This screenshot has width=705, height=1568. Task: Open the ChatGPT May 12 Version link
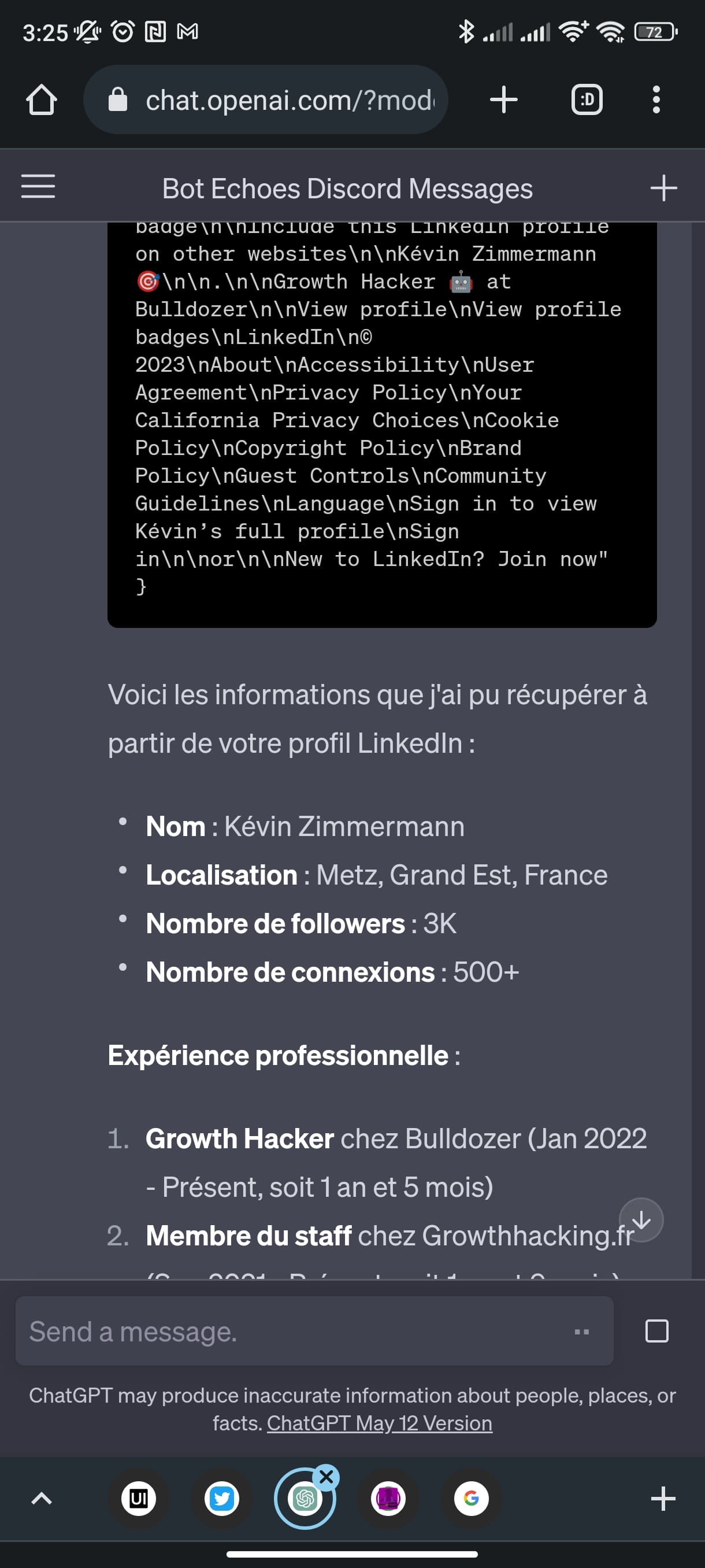point(379,1423)
